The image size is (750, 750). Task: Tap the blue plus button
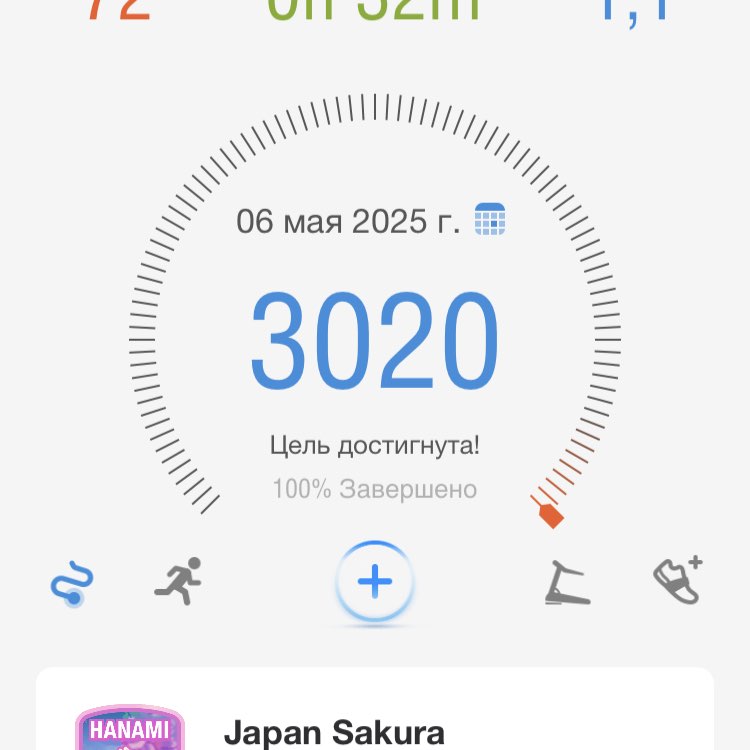click(375, 582)
